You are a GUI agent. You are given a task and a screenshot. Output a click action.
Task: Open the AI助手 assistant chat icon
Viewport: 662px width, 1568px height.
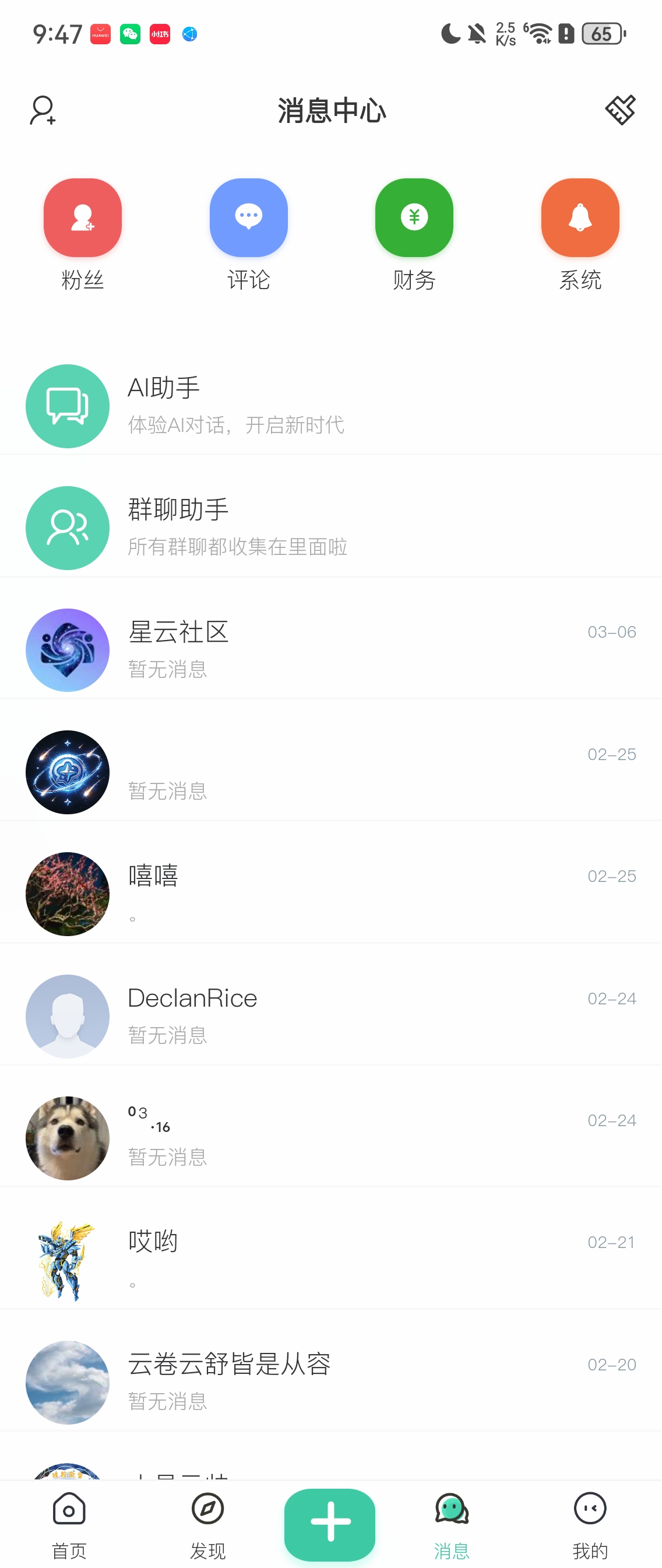[68, 406]
